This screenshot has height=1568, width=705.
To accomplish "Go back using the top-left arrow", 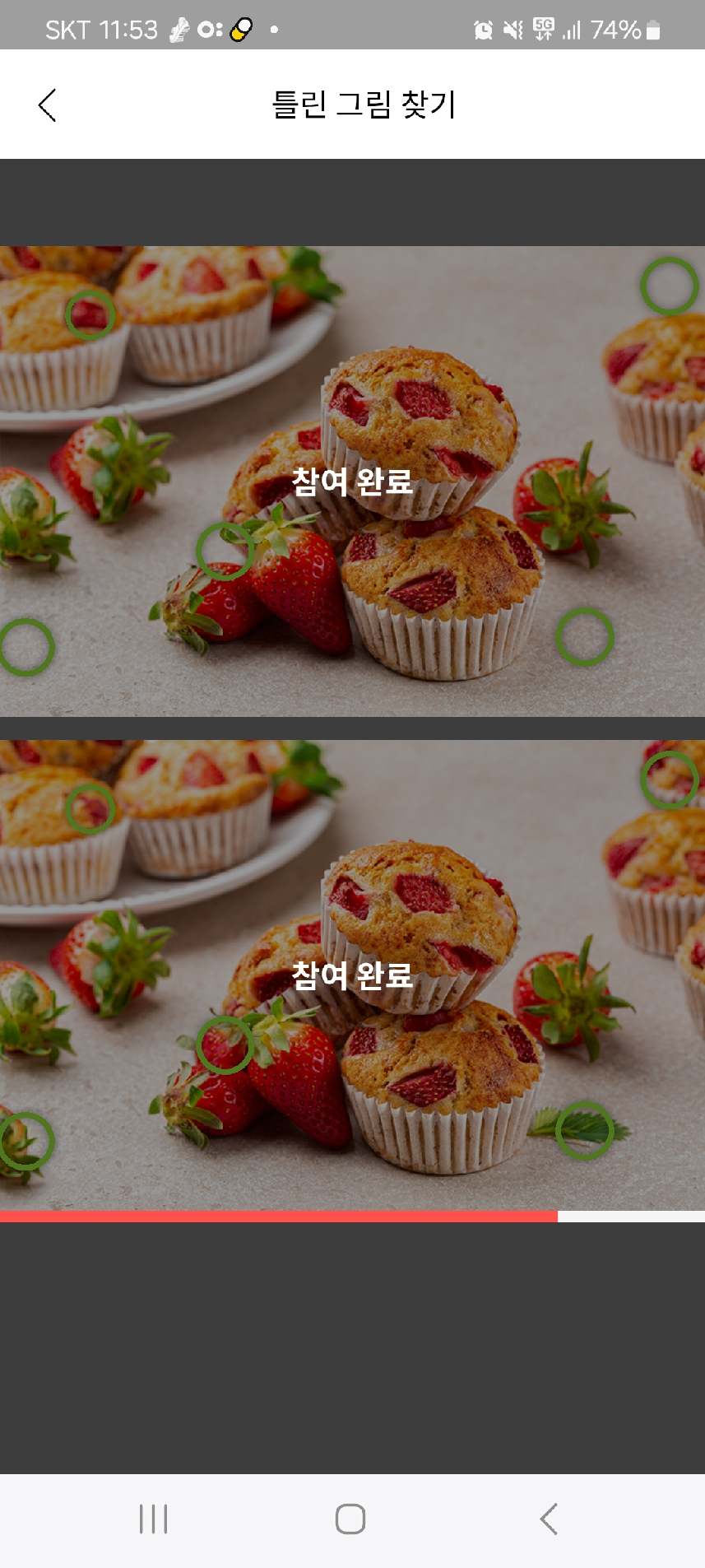I will point(47,105).
